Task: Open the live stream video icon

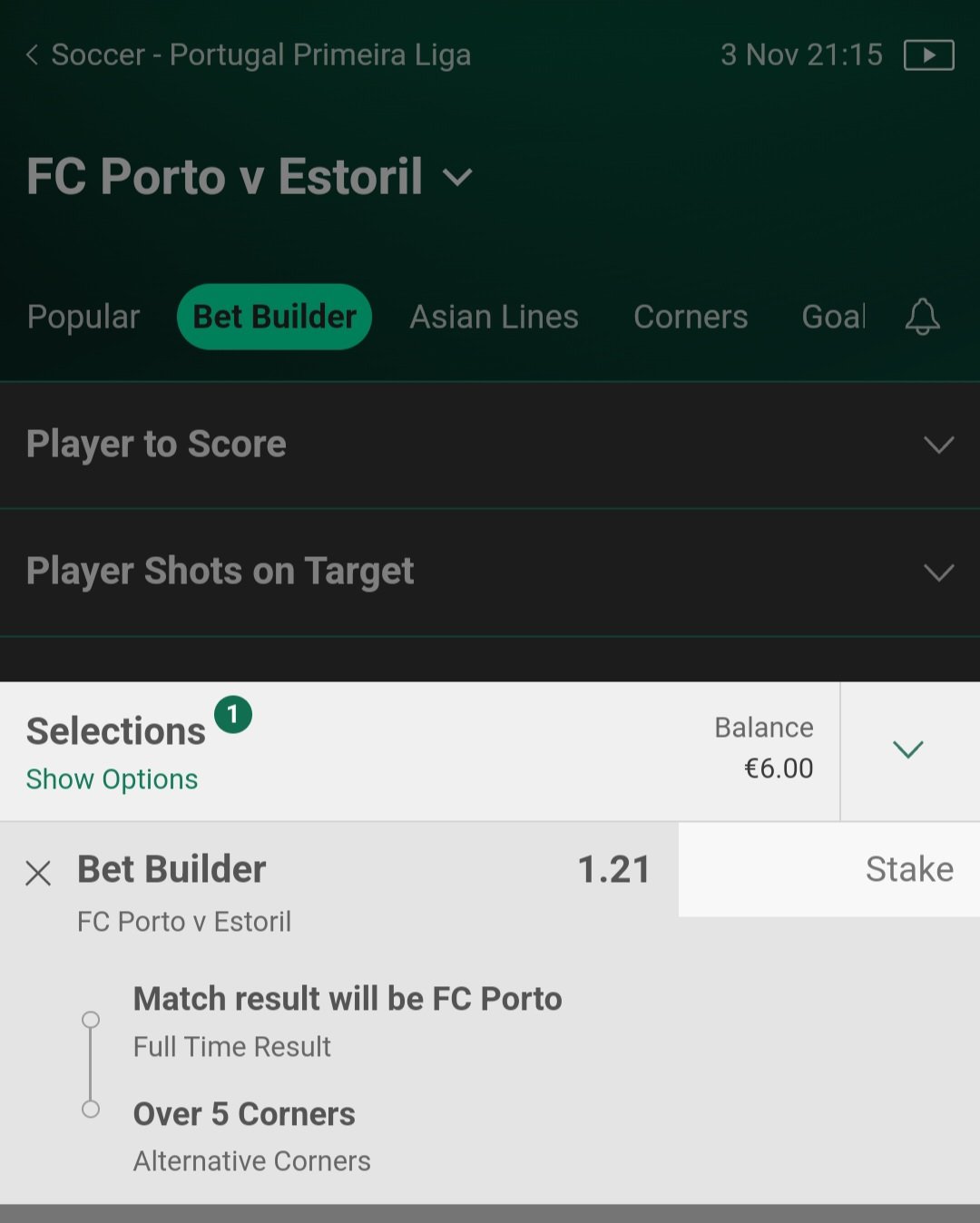Action: point(928,55)
